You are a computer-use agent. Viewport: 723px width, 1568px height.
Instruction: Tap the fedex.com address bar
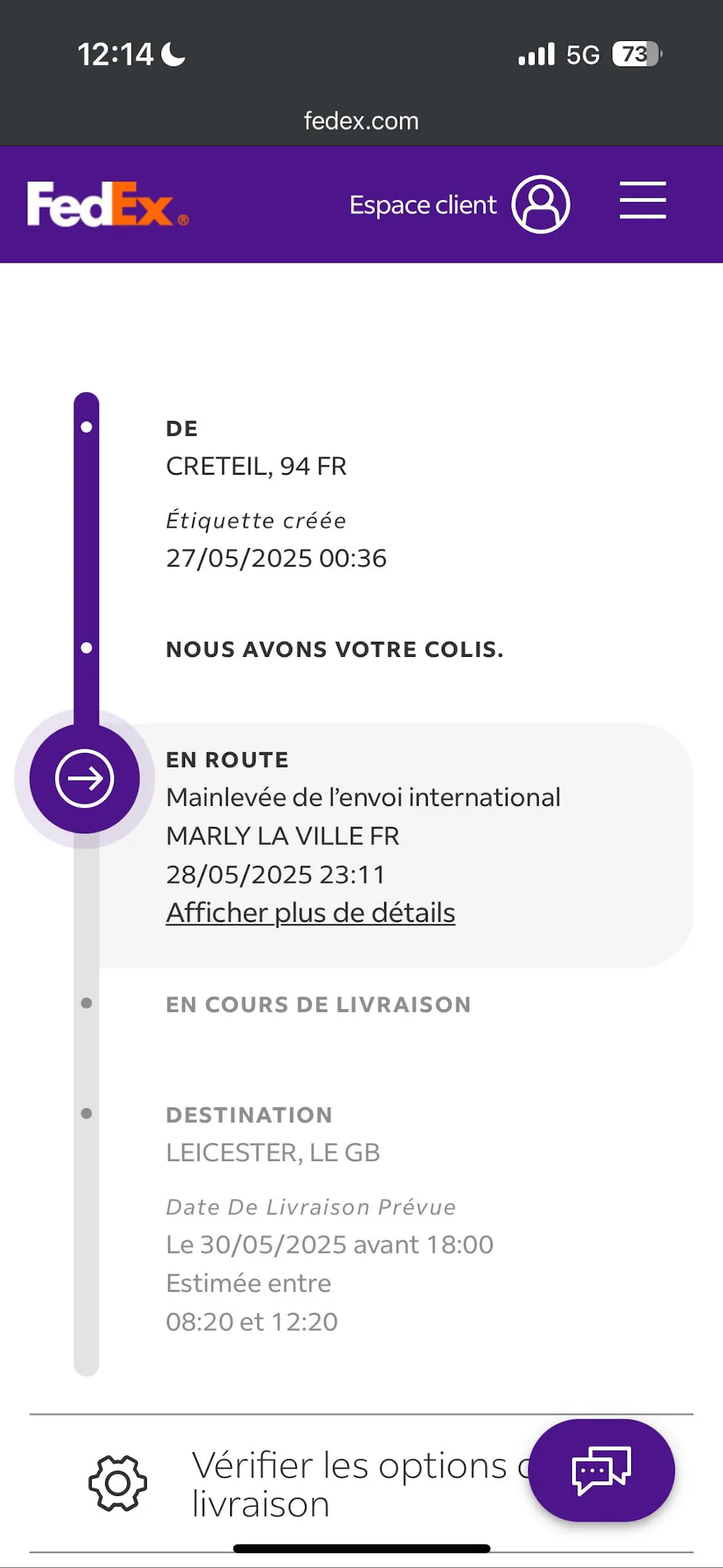coord(361,121)
